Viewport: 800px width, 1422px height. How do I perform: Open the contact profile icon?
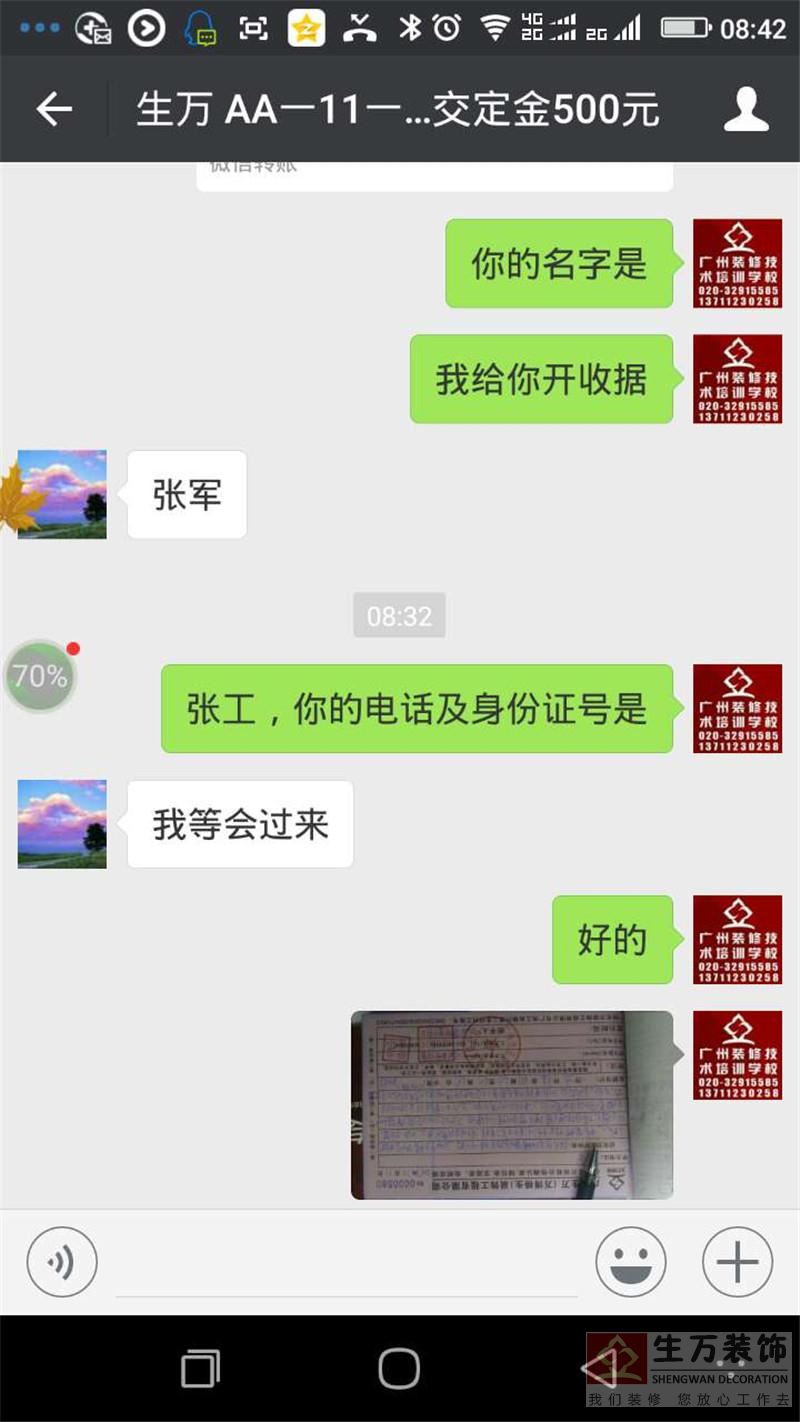[746, 109]
